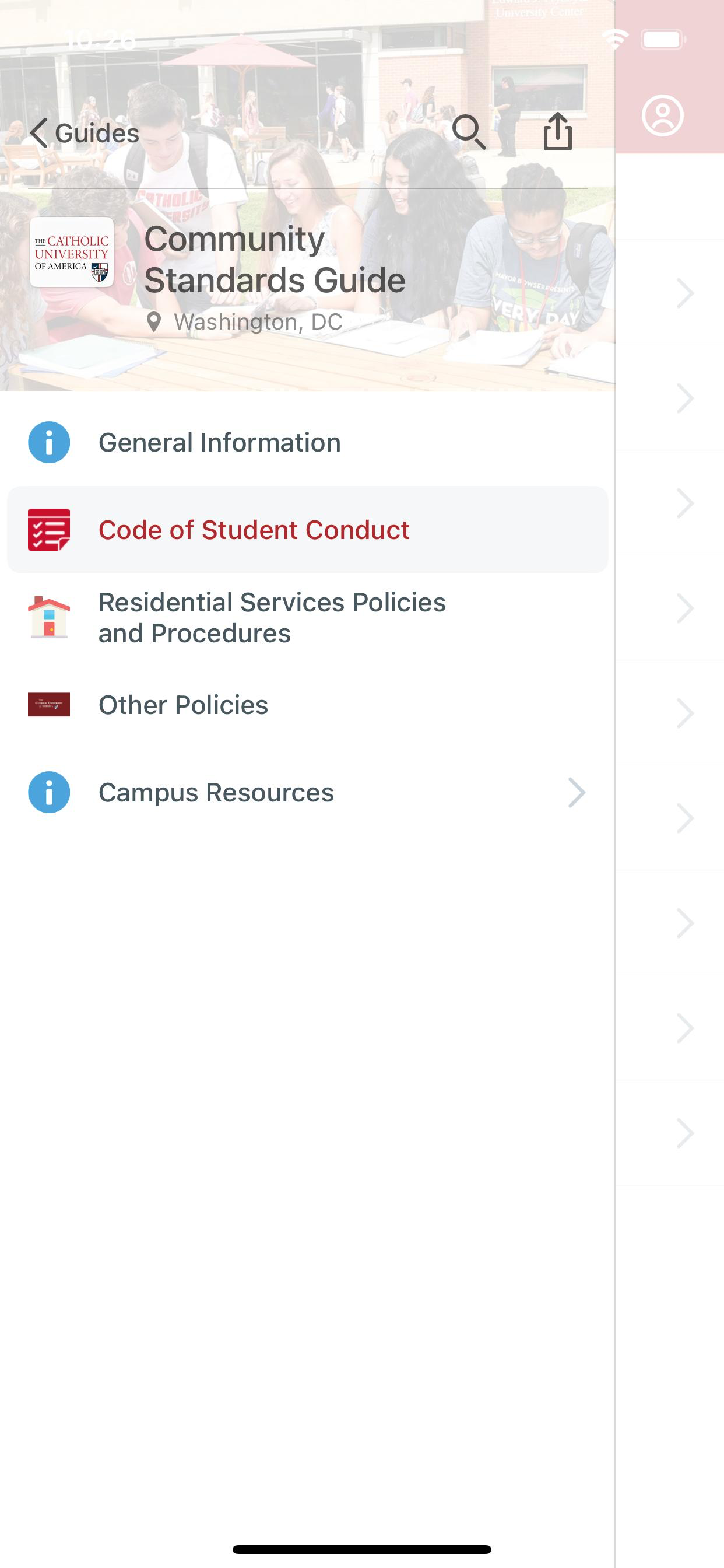
Task: Select the Other Policies list item
Action: (x=182, y=705)
